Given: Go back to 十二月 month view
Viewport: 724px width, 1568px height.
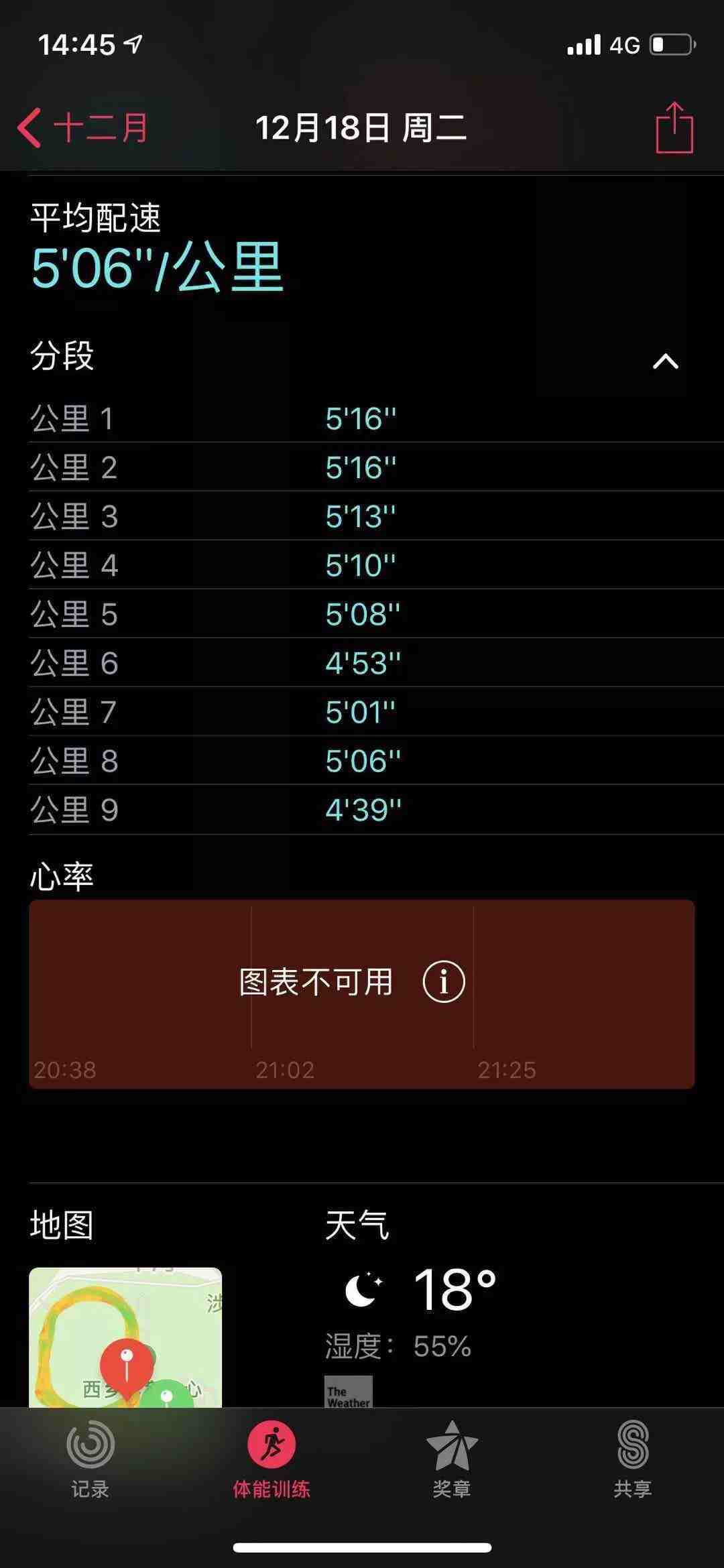Looking at the screenshot, I should pos(82,127).
